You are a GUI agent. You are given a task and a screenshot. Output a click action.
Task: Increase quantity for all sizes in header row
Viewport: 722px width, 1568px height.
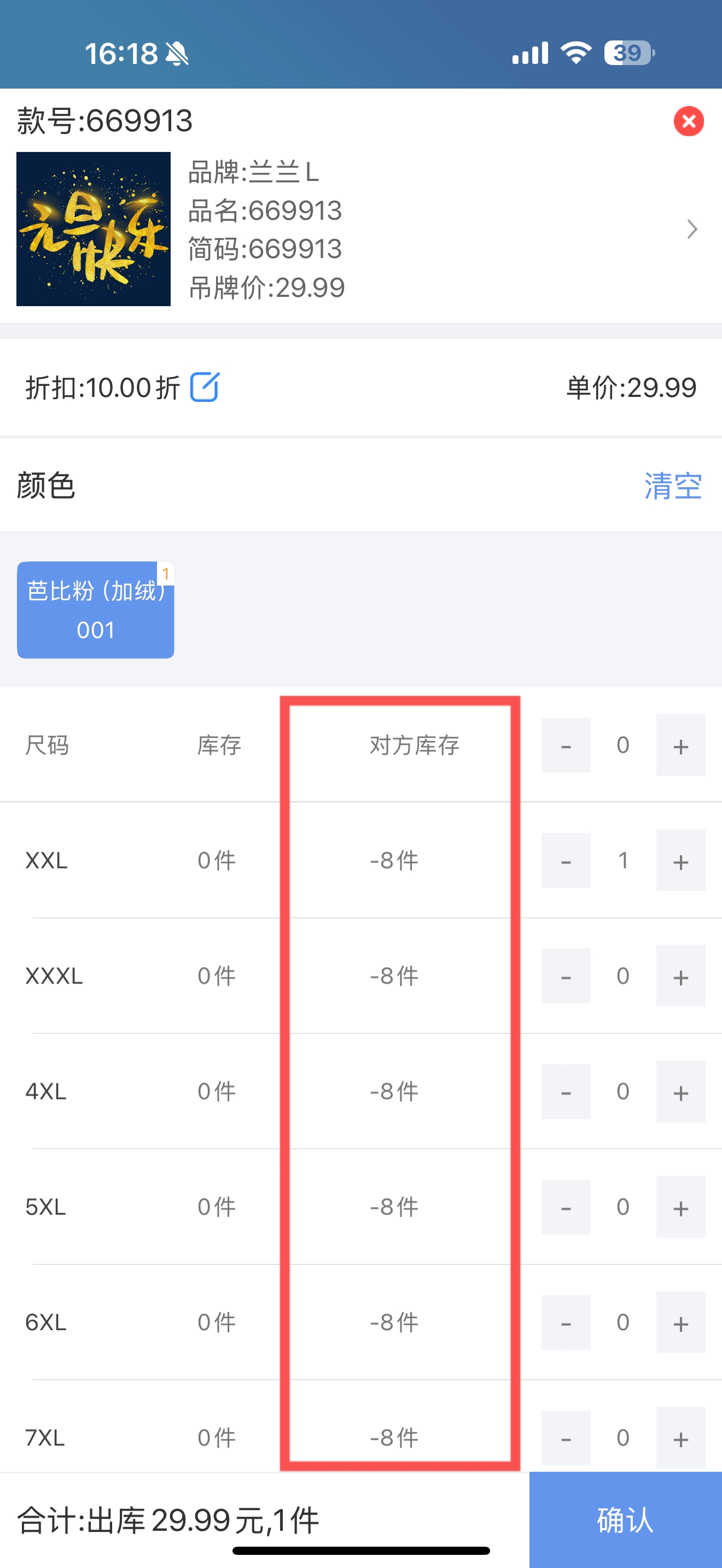680,745
